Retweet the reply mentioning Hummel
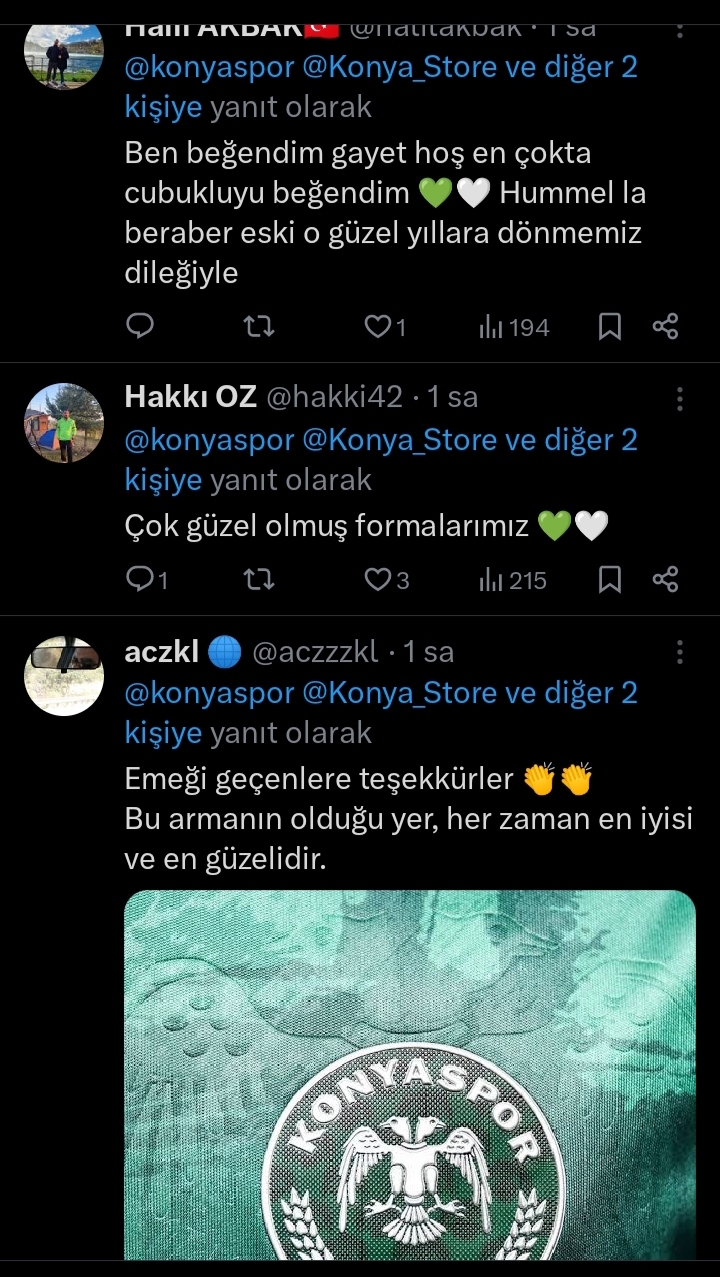The width and height of the screenshot is (720, 1277). [259, 327]
